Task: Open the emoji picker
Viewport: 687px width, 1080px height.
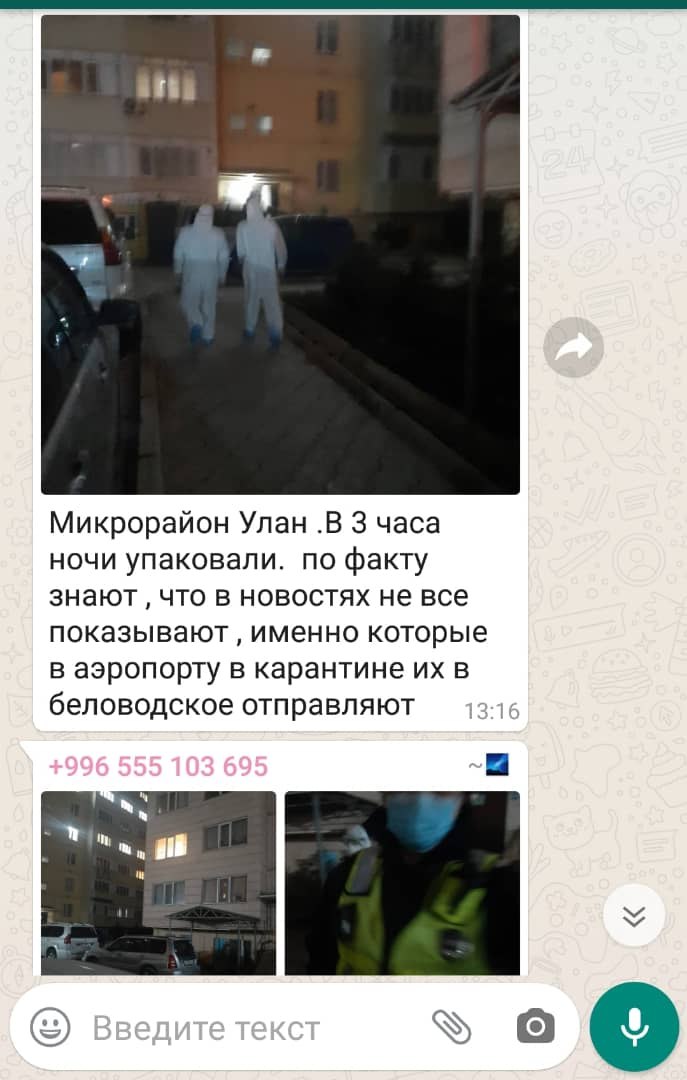Action: tap(50, 1027)
